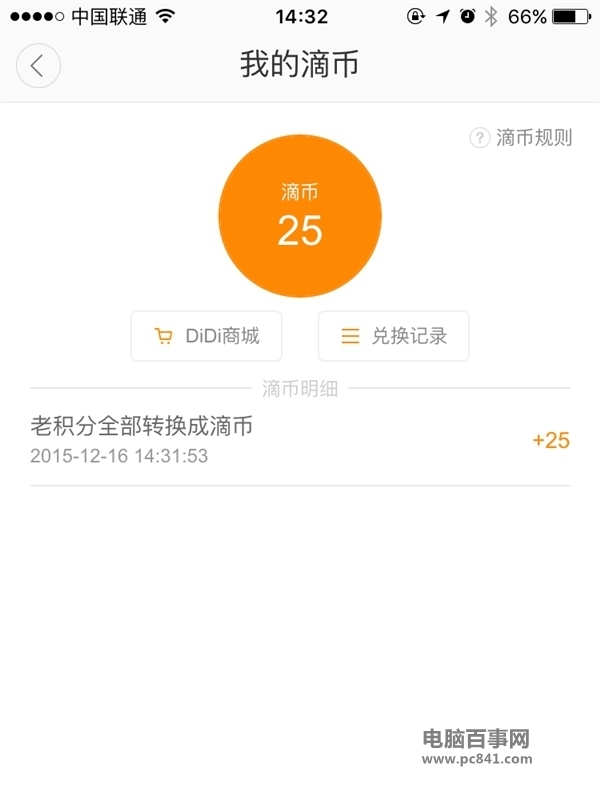
Task: Open the 滴币规则 help link
Action: (521, 138)
